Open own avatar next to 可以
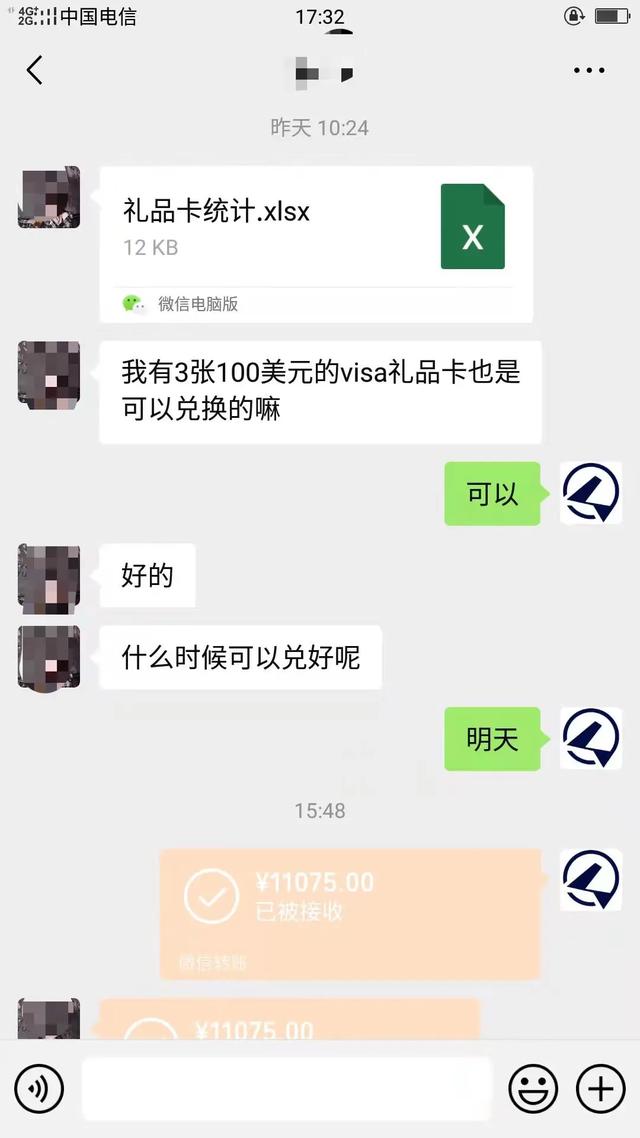 tap(590, 493)
